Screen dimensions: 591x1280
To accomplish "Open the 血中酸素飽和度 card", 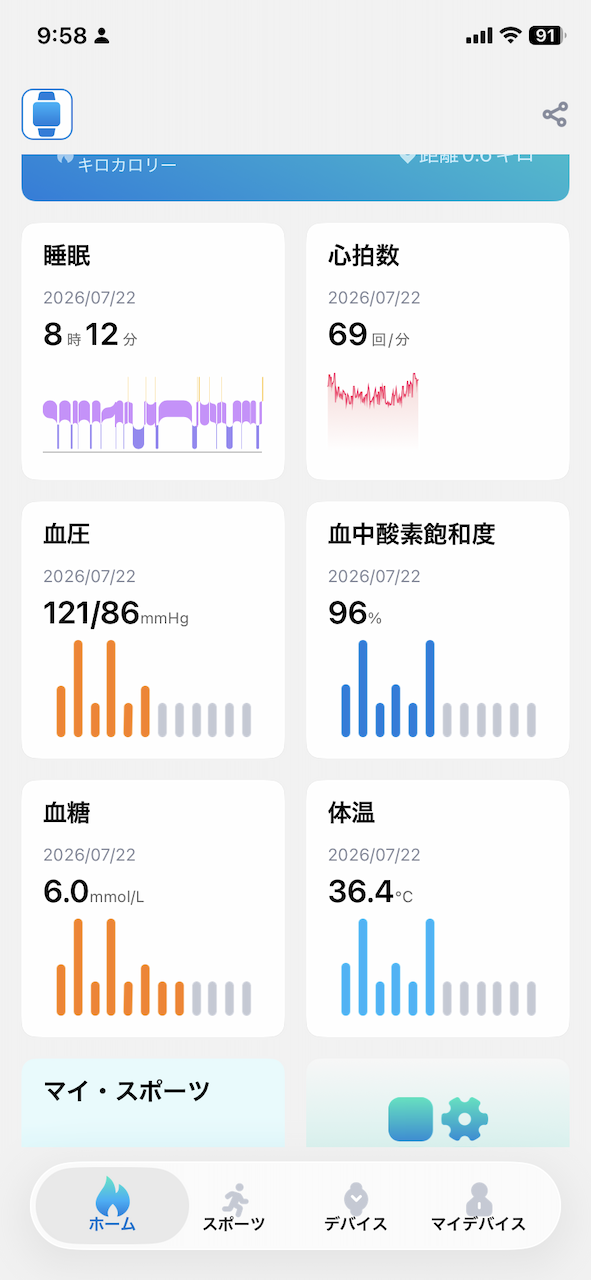I will click(x=438, y=630).
